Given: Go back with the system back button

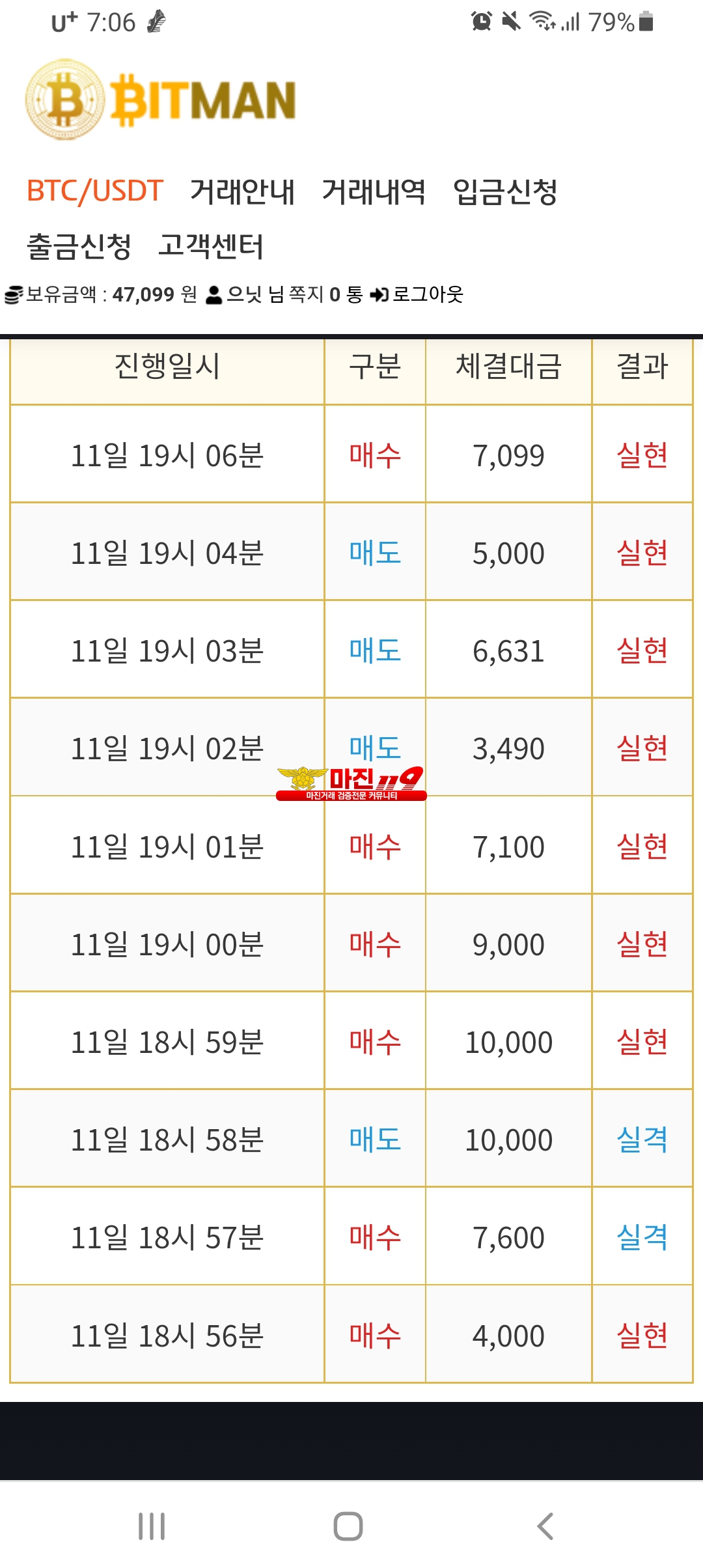Looking at the screenshot, I should (x=545, y=1526).
